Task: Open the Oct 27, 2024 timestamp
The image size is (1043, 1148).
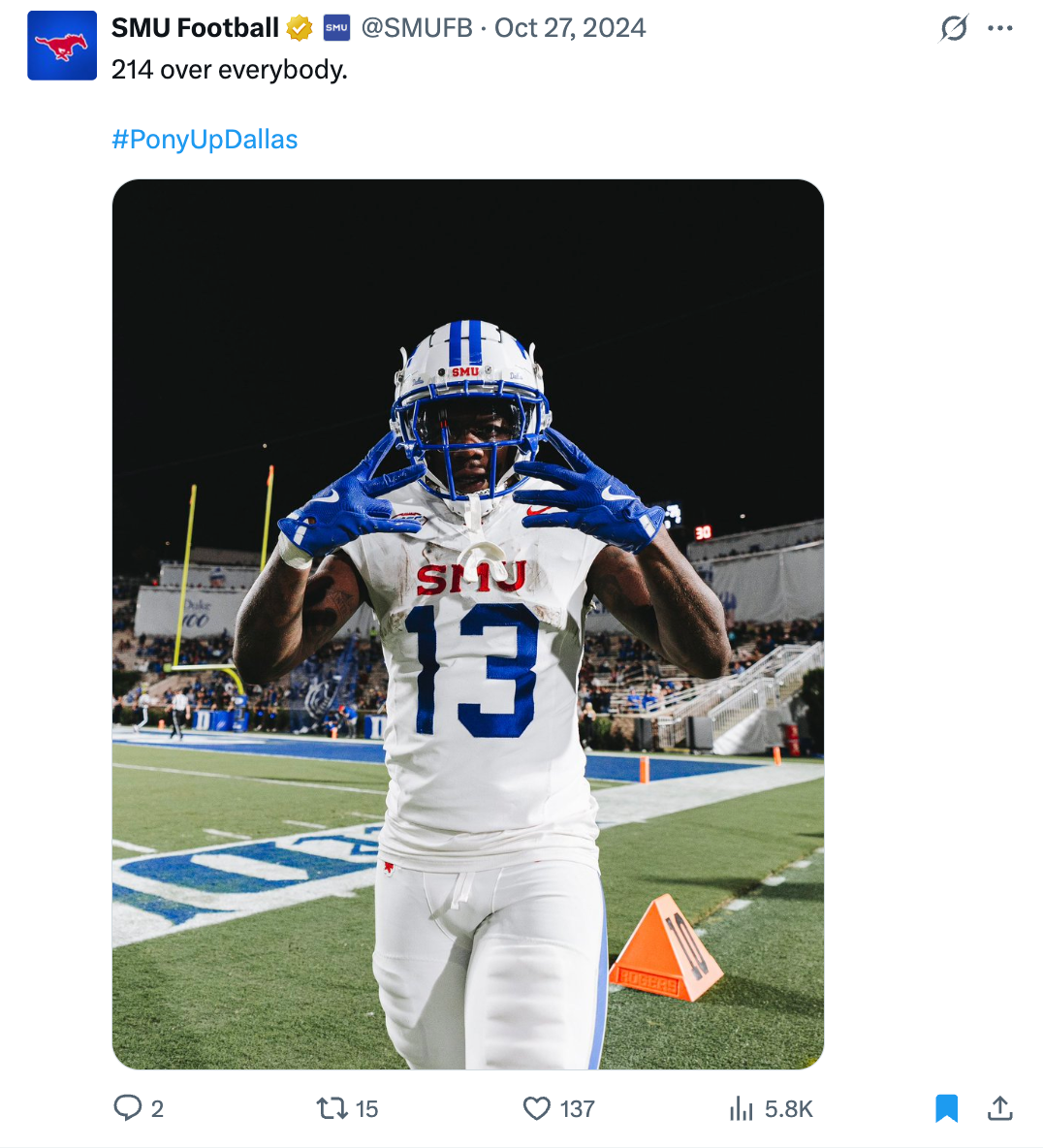Action: 570,28
